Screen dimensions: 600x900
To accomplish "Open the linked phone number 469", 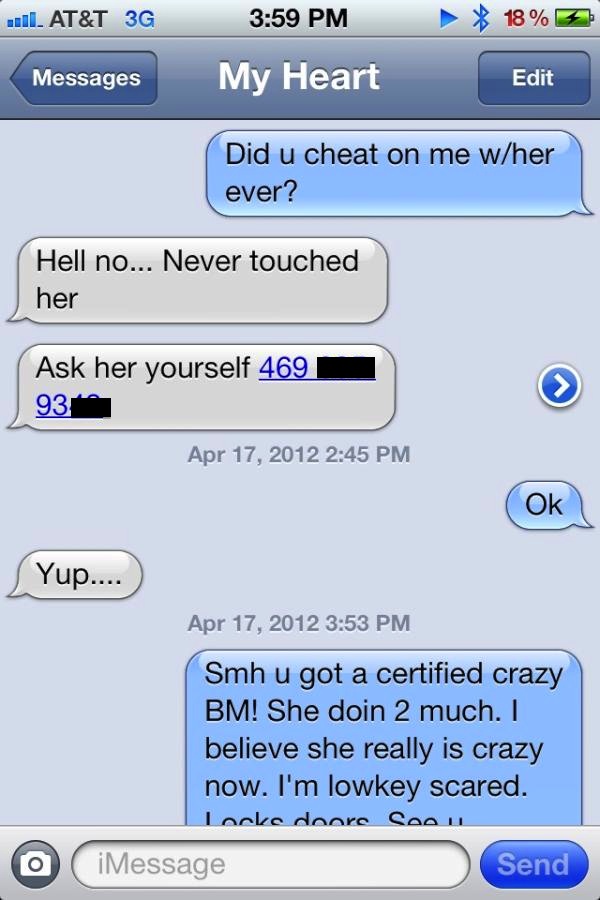I will (x=283, y=368).
